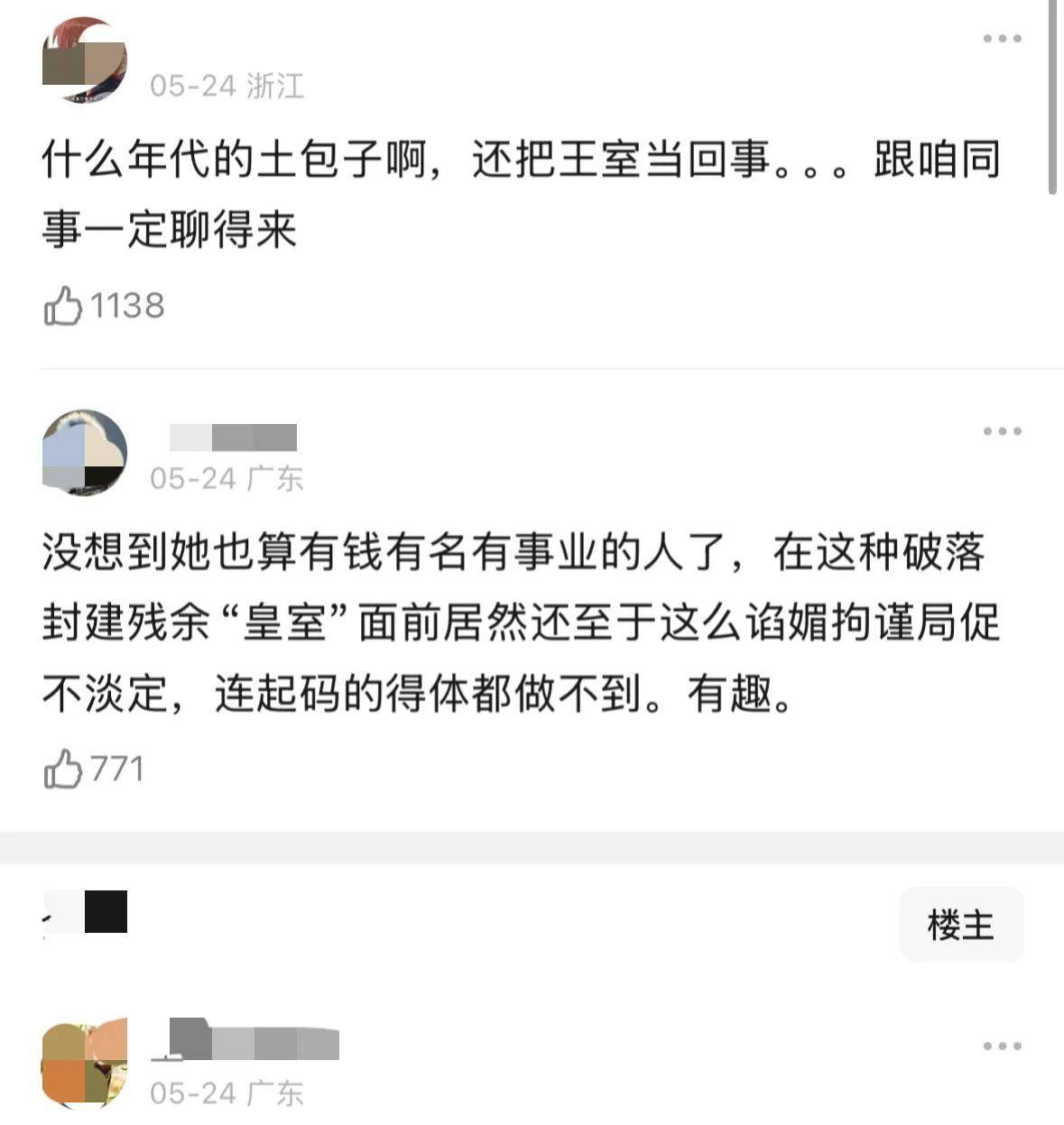Open the avatar of the bottom 广东 commenter
The width and height of the screenshot is (1064, 1125).
point(85,1064)
